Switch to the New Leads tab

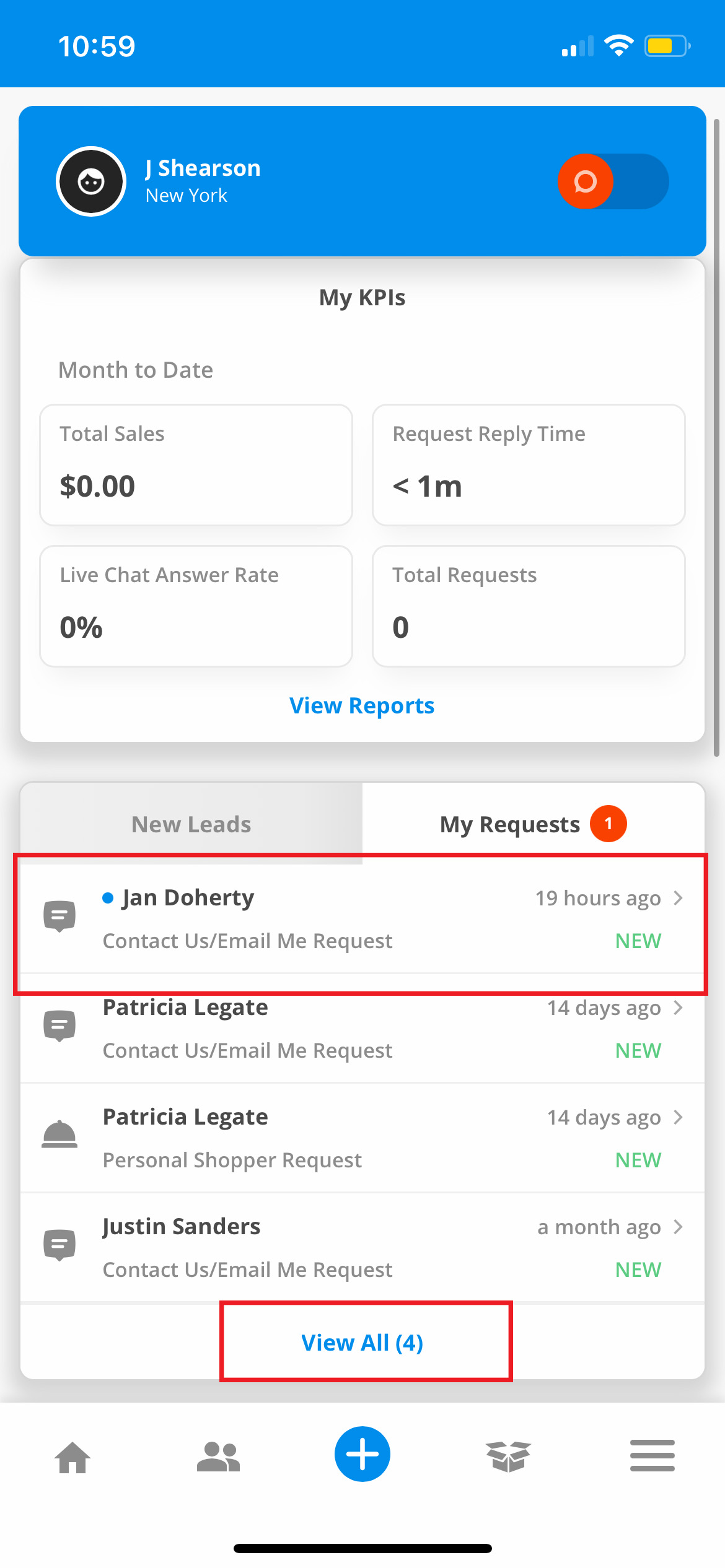tap(191, 824)
